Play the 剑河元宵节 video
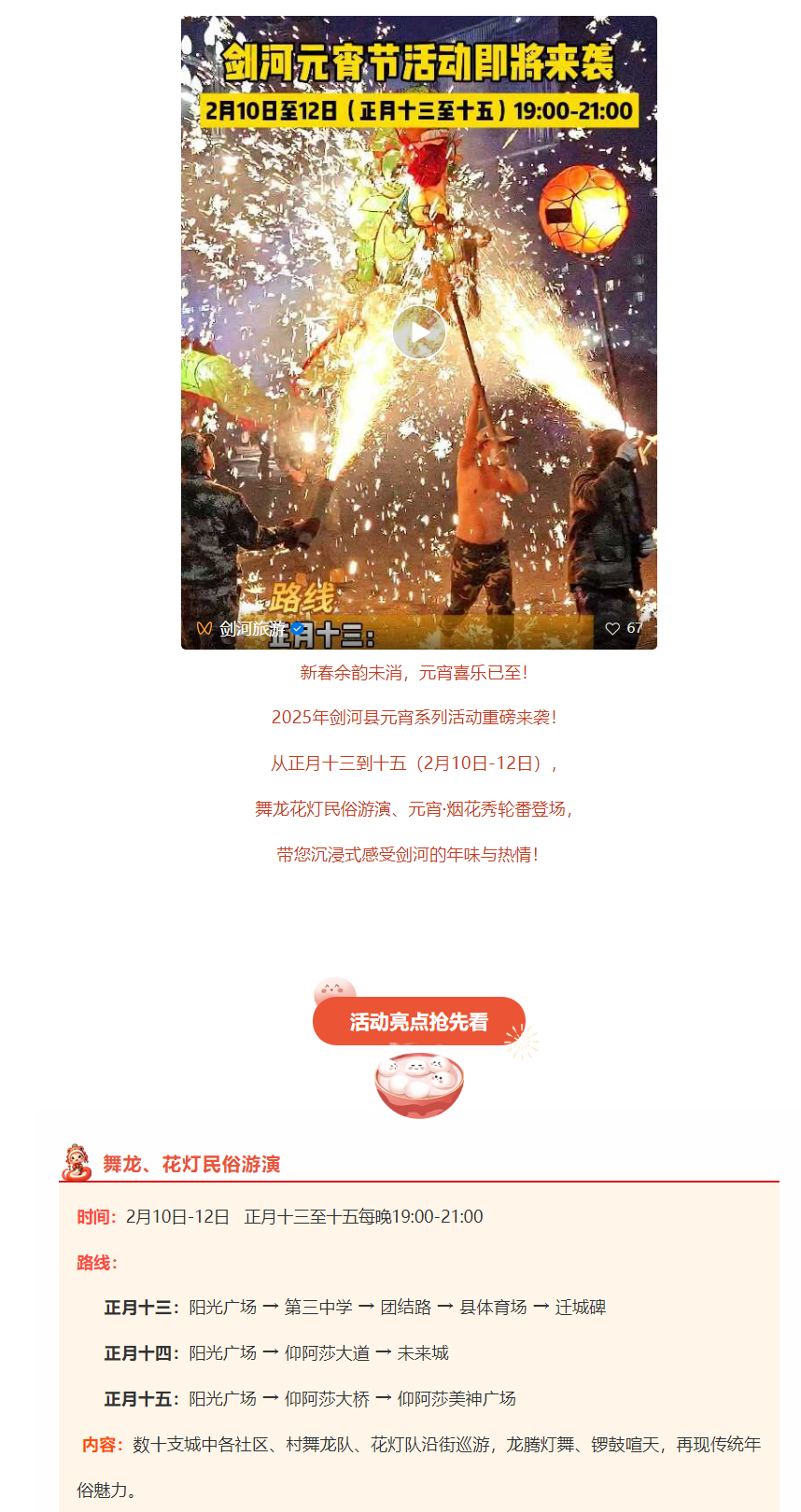The height and width of the screenshot is (1512, 801). [x=418, y=332]
